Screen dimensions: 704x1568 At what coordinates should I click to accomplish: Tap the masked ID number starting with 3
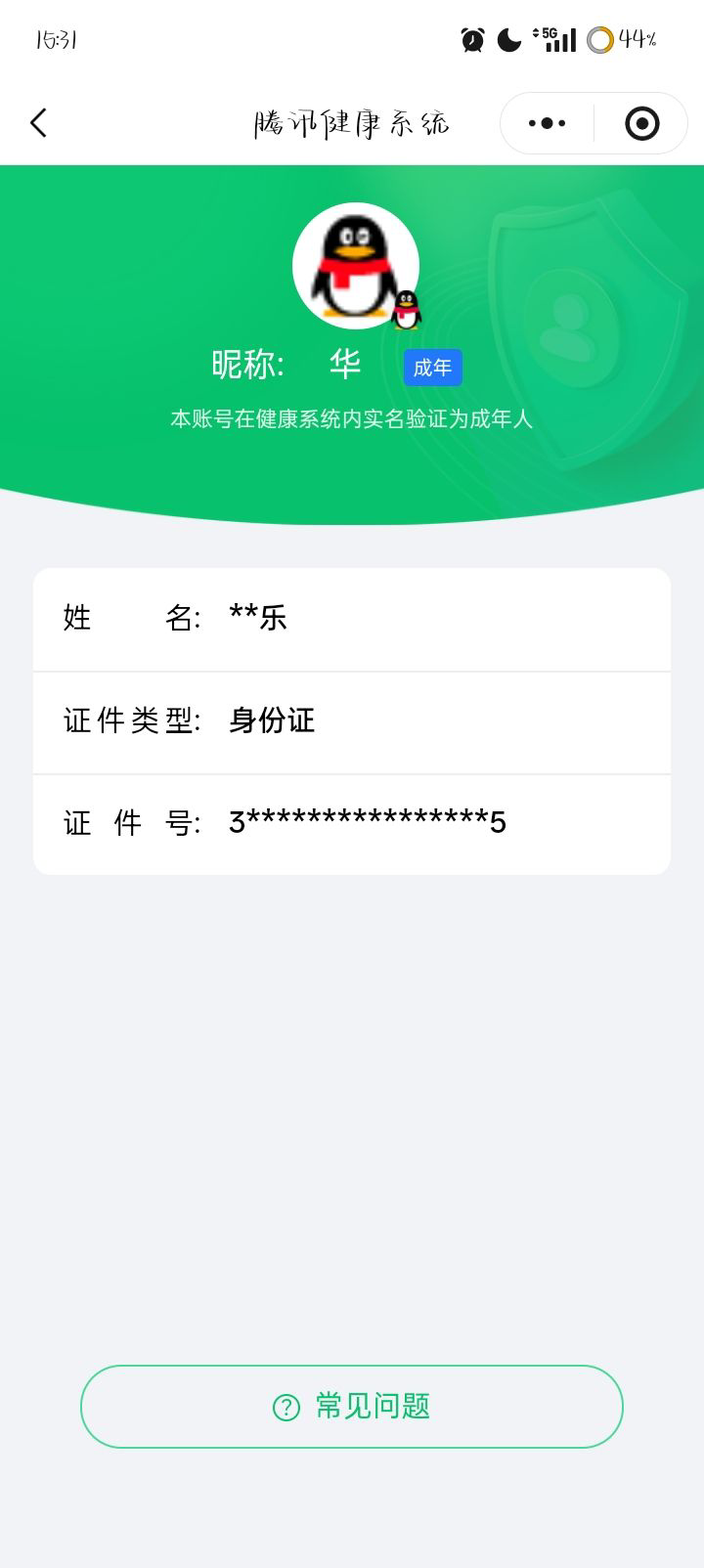click(367, 822)
